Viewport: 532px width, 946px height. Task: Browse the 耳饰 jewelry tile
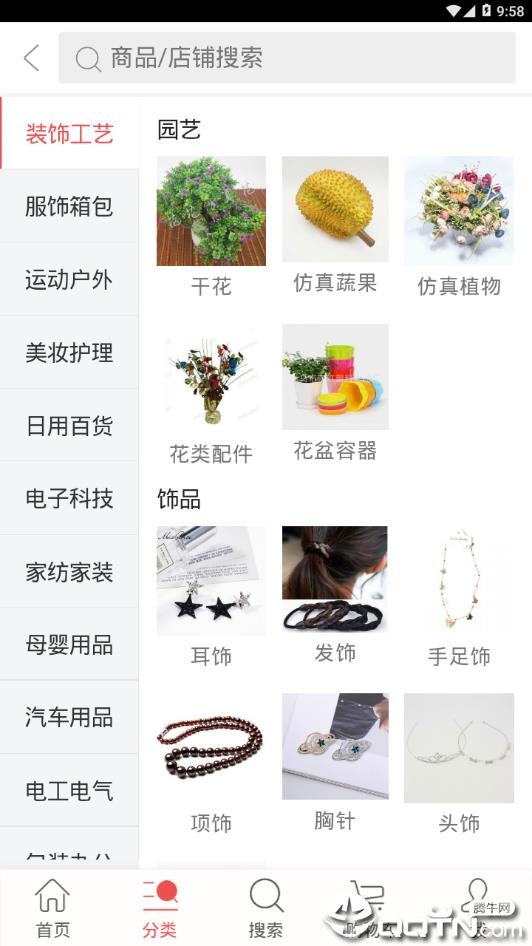coord(211,597)
